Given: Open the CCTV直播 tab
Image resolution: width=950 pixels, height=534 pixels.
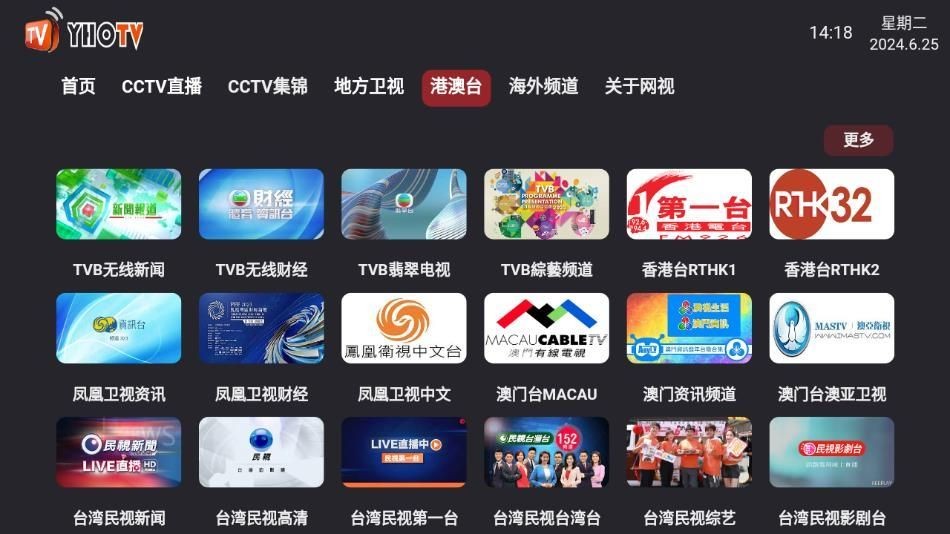Looking at the screenshot, I should click(162, 87).
